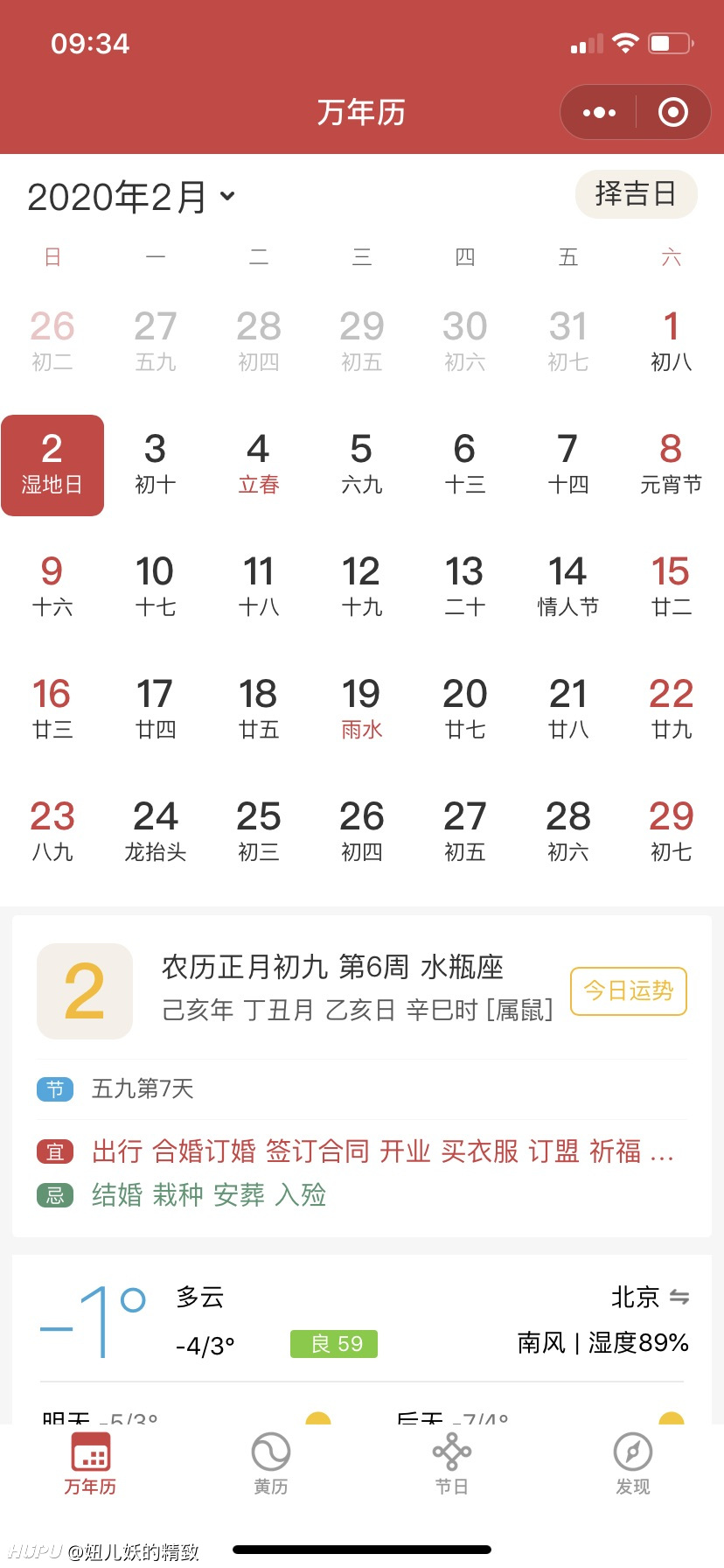Expand the 2020年2月 month picker
This screenshot has height=1568, width=724.
tap(131, 197)
